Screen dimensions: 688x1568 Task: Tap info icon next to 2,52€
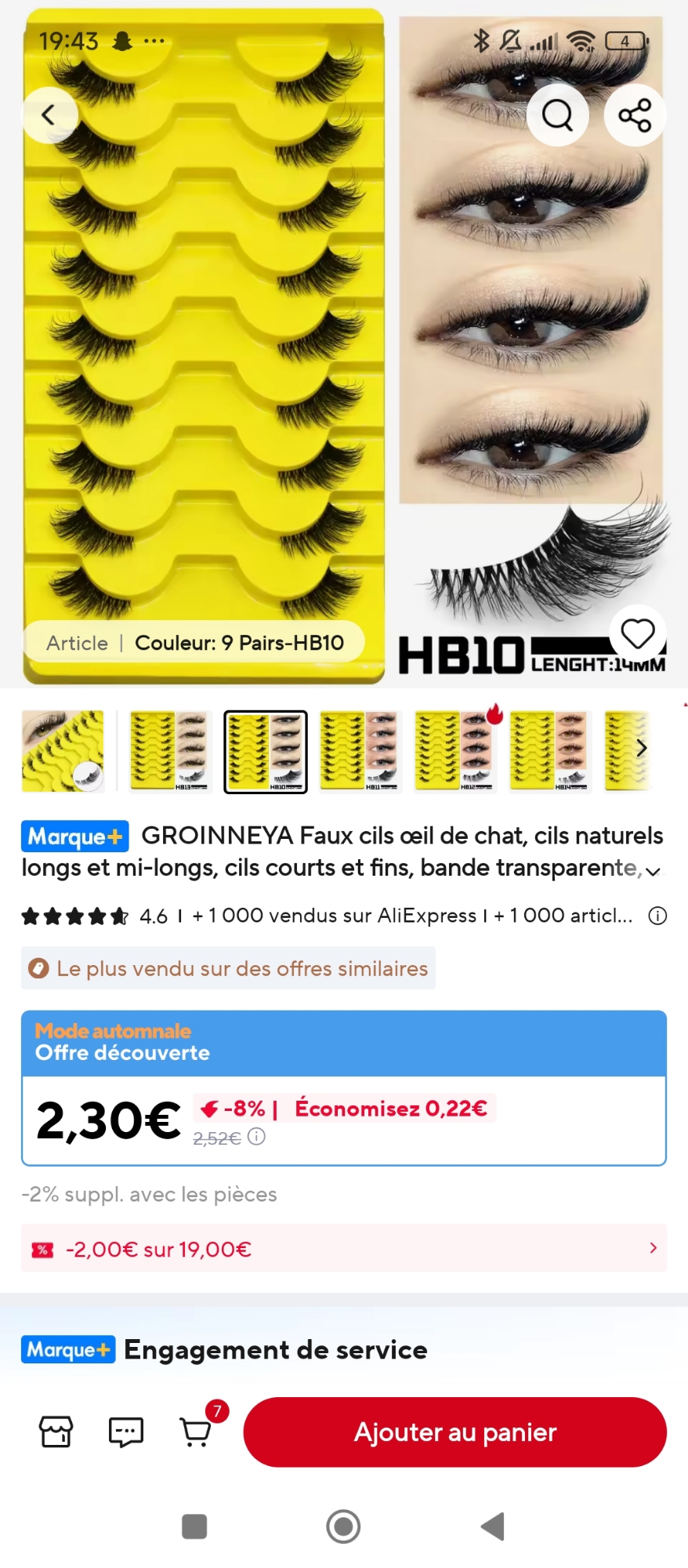point(257,1136)
